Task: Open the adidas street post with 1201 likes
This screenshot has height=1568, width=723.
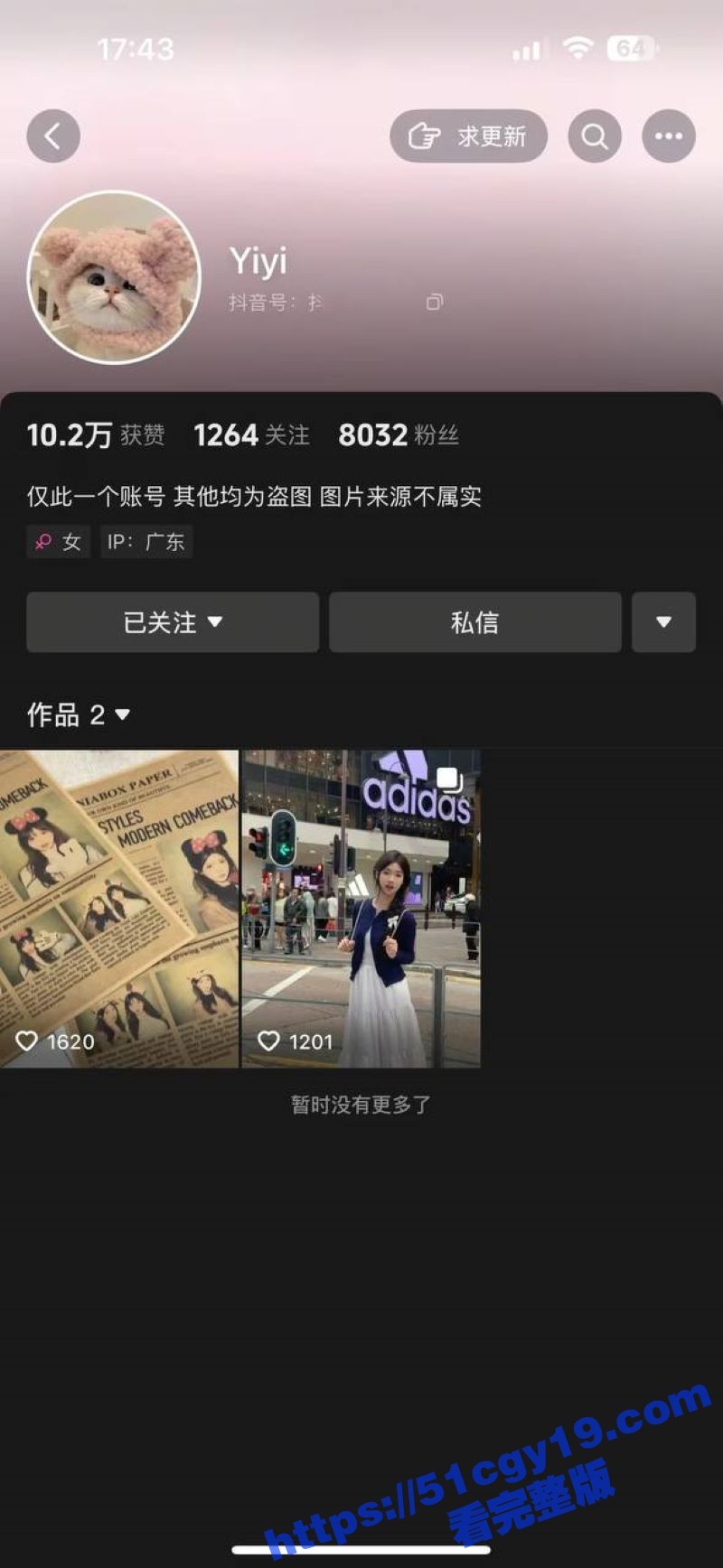Action: (x=361, y=908)
